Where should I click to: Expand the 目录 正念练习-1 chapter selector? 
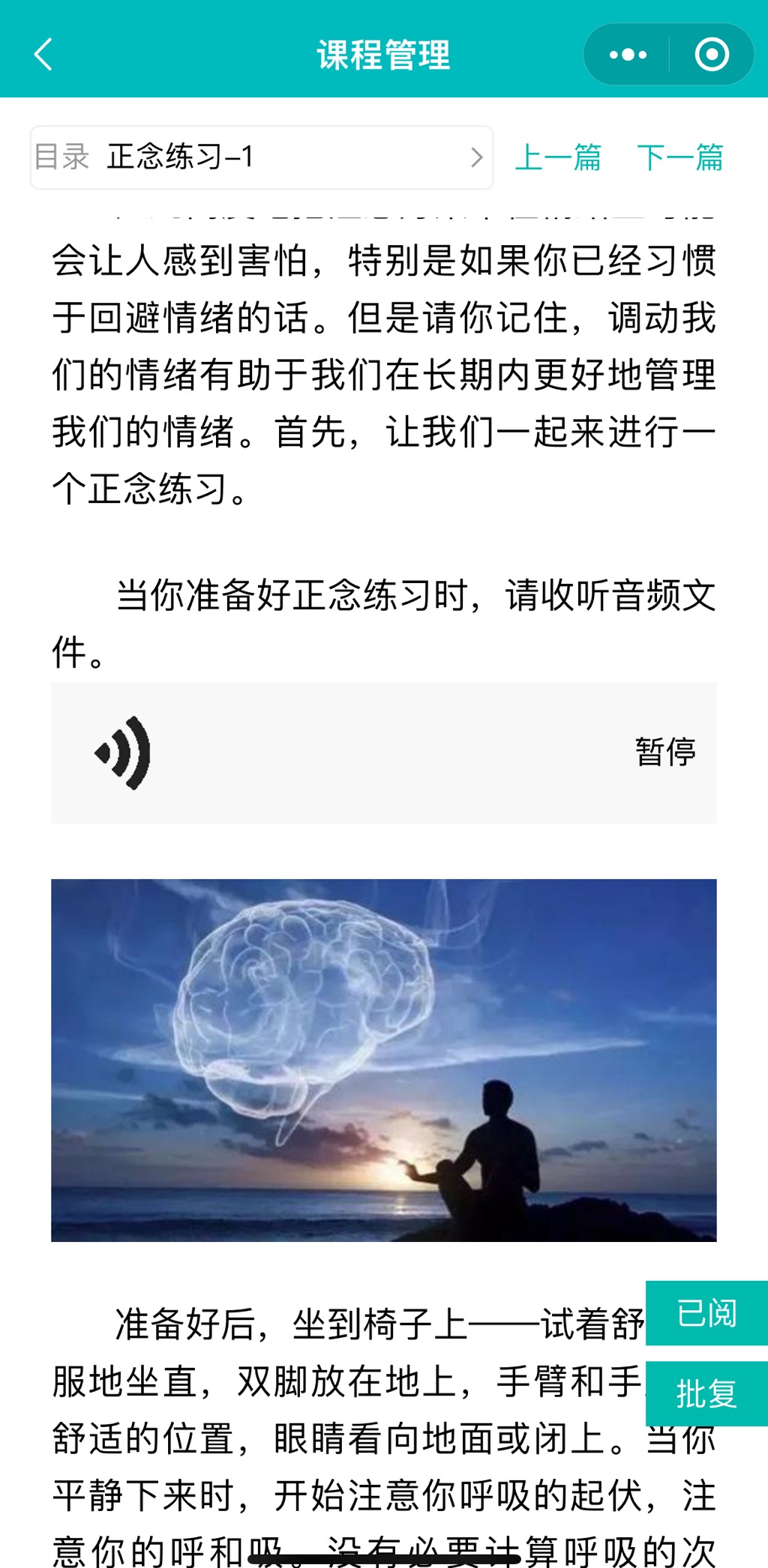(261, 157)
